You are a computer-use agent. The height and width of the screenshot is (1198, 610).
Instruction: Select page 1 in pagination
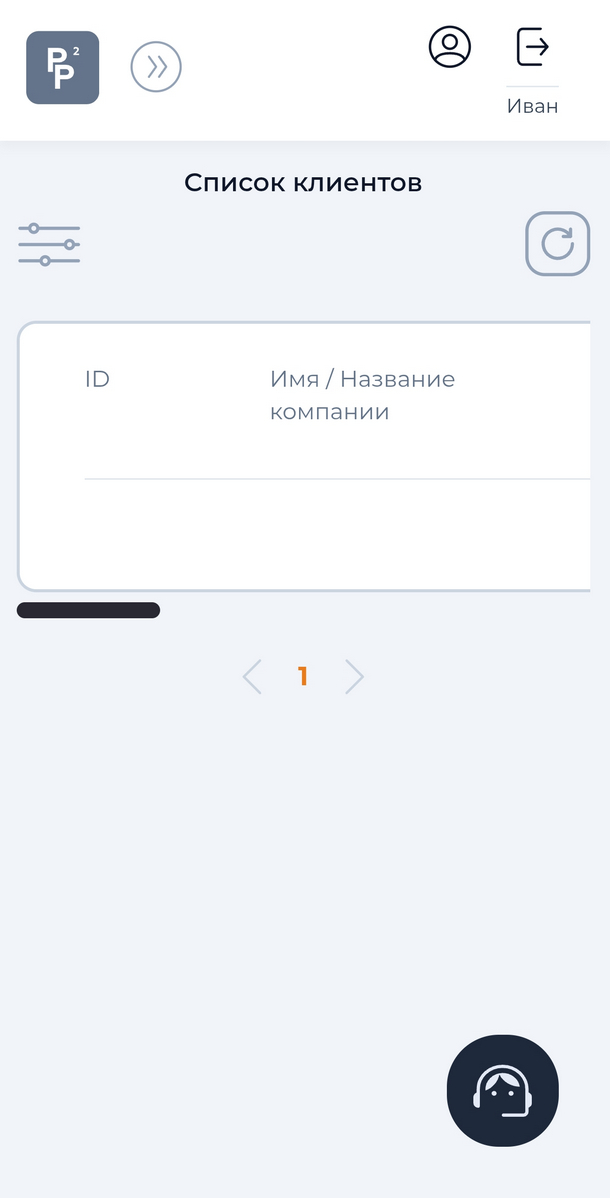(x=303, y=677)
